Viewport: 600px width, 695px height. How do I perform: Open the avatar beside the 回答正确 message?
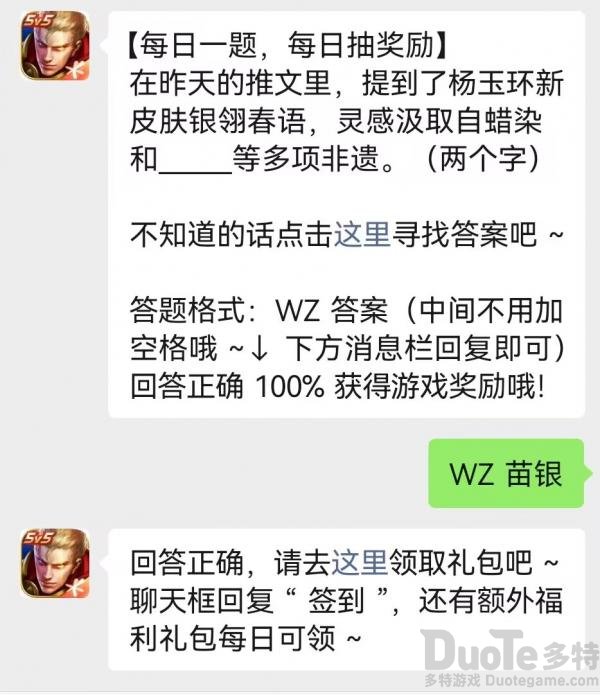pos(56,562)
